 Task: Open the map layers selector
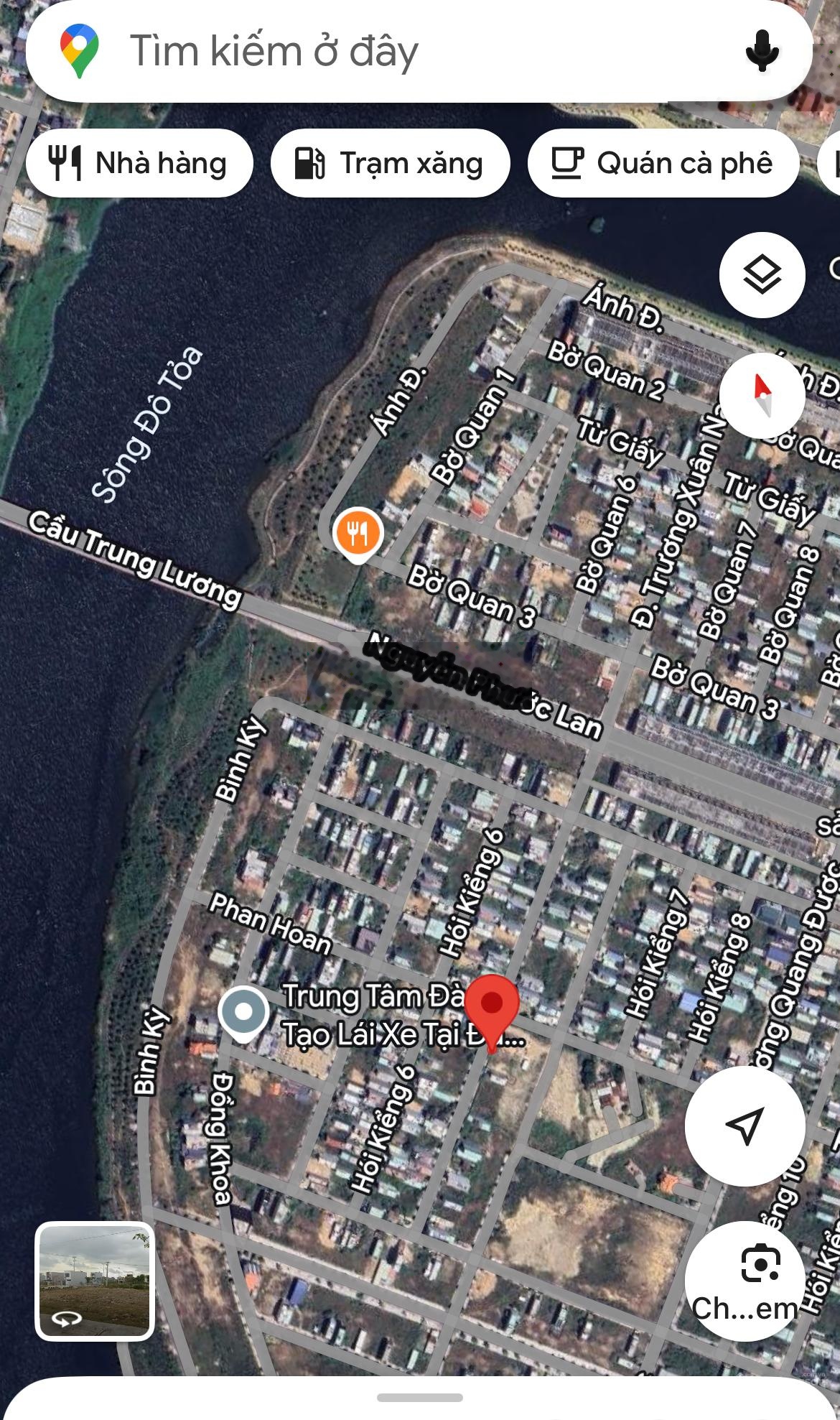(x=762, y=275)
